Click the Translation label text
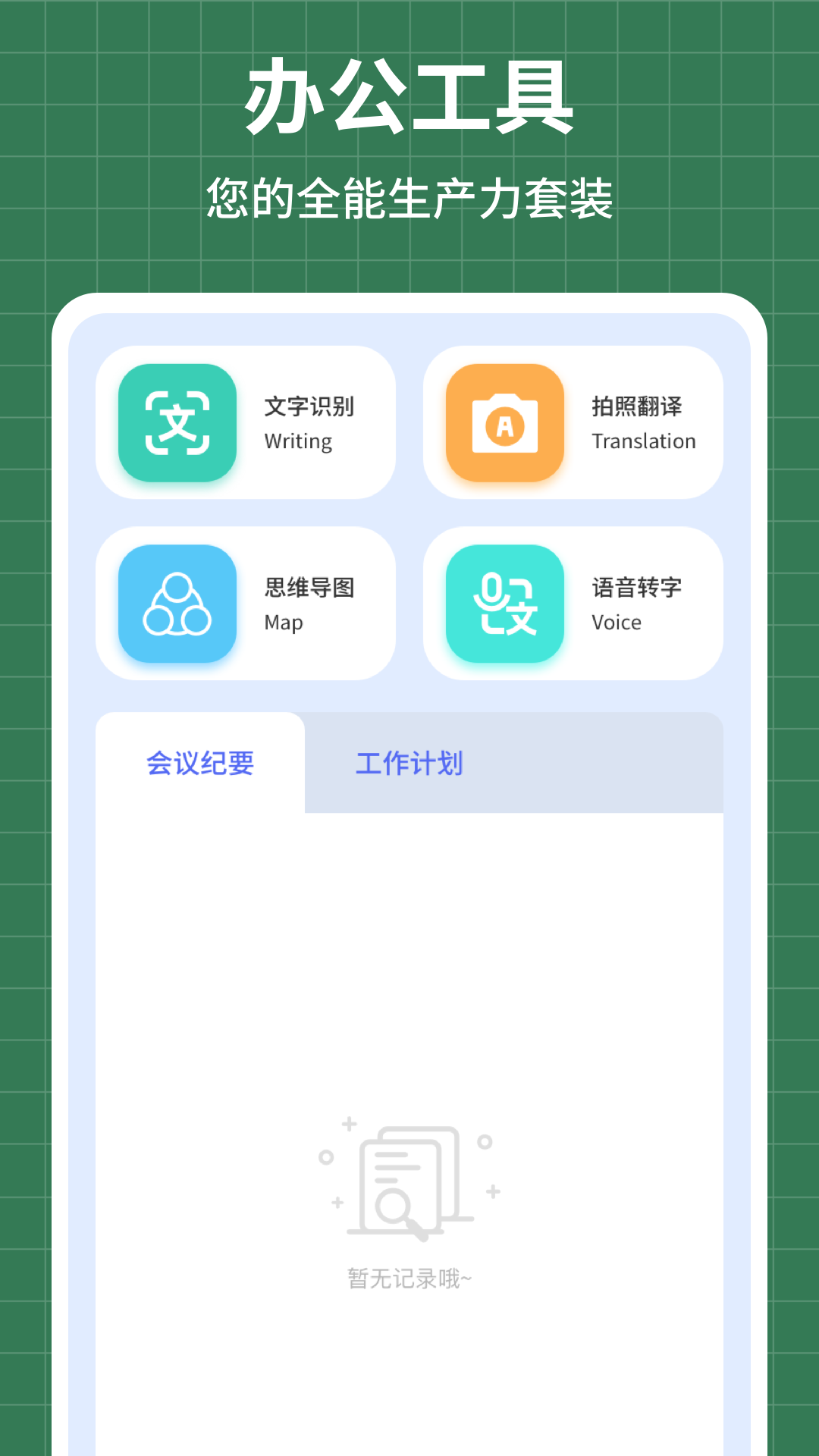The height and width of the screenshot is (1456, 819). [x=644, y=441]
